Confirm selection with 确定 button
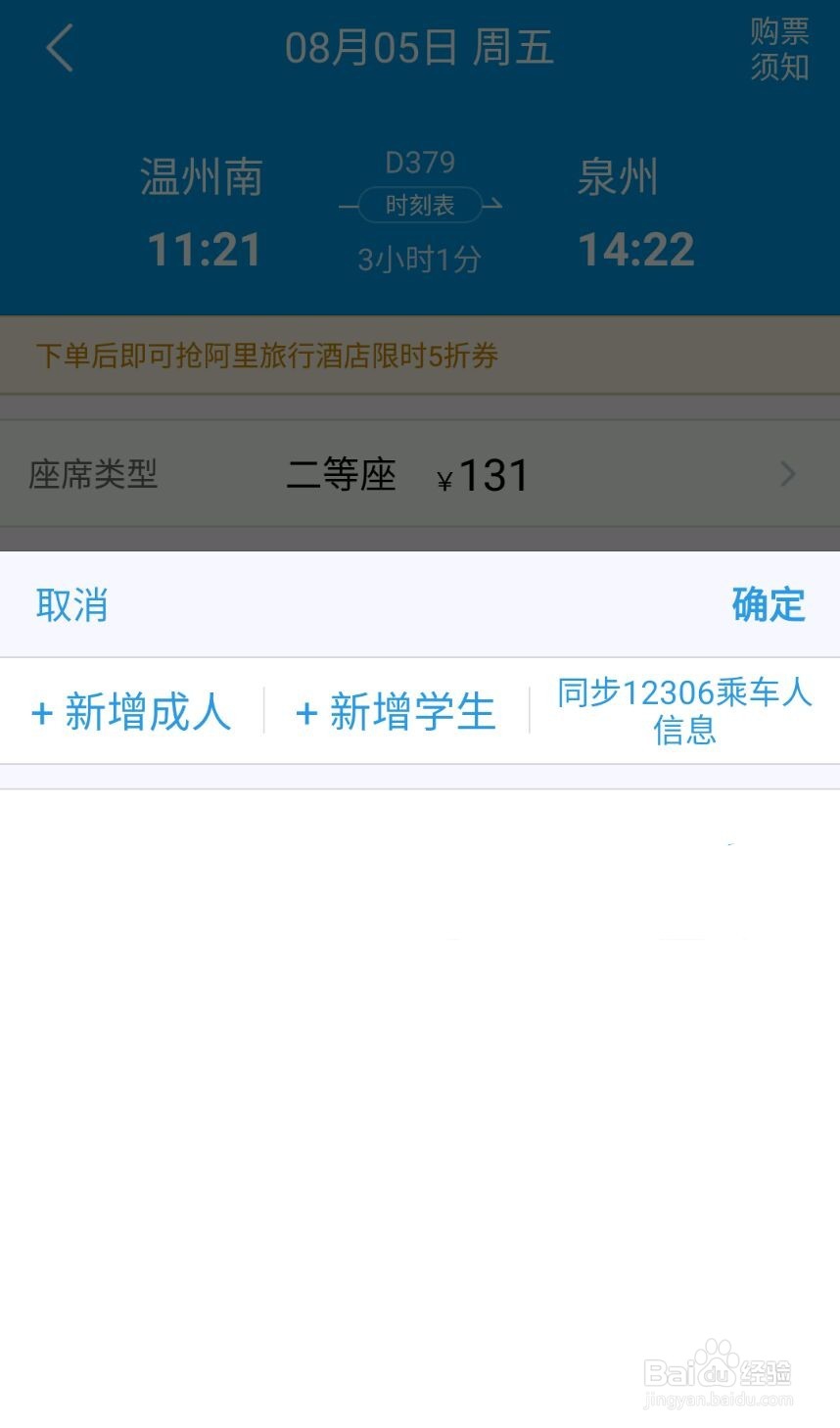The height and width of the screenshot is (1428, 840). pyautogui.click(x=768, y=604)
